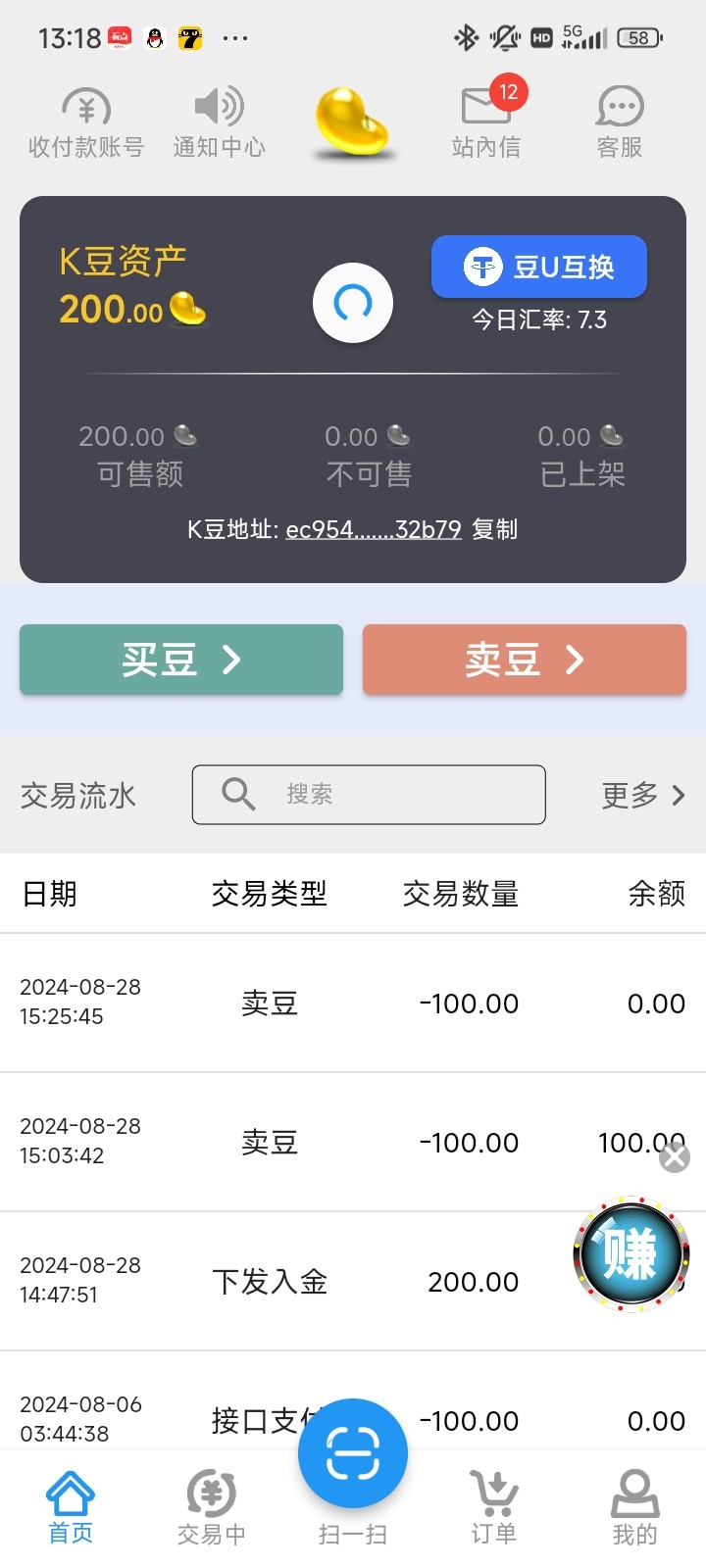
Task: View 更多 transaction records
Action: point(643,795)
